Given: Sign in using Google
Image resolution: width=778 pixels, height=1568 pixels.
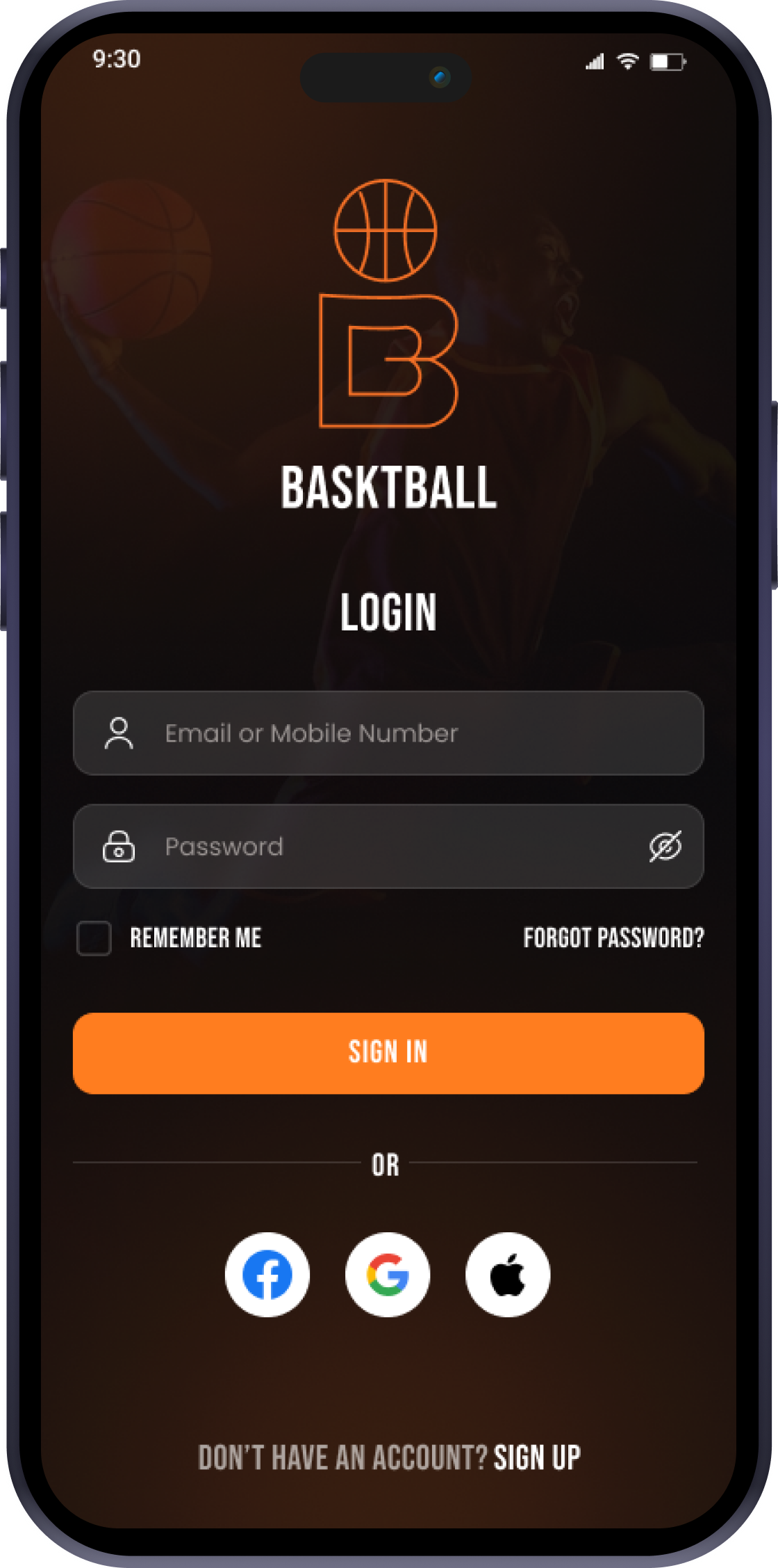Looking at the screenshot, I should coord(388,1275).
